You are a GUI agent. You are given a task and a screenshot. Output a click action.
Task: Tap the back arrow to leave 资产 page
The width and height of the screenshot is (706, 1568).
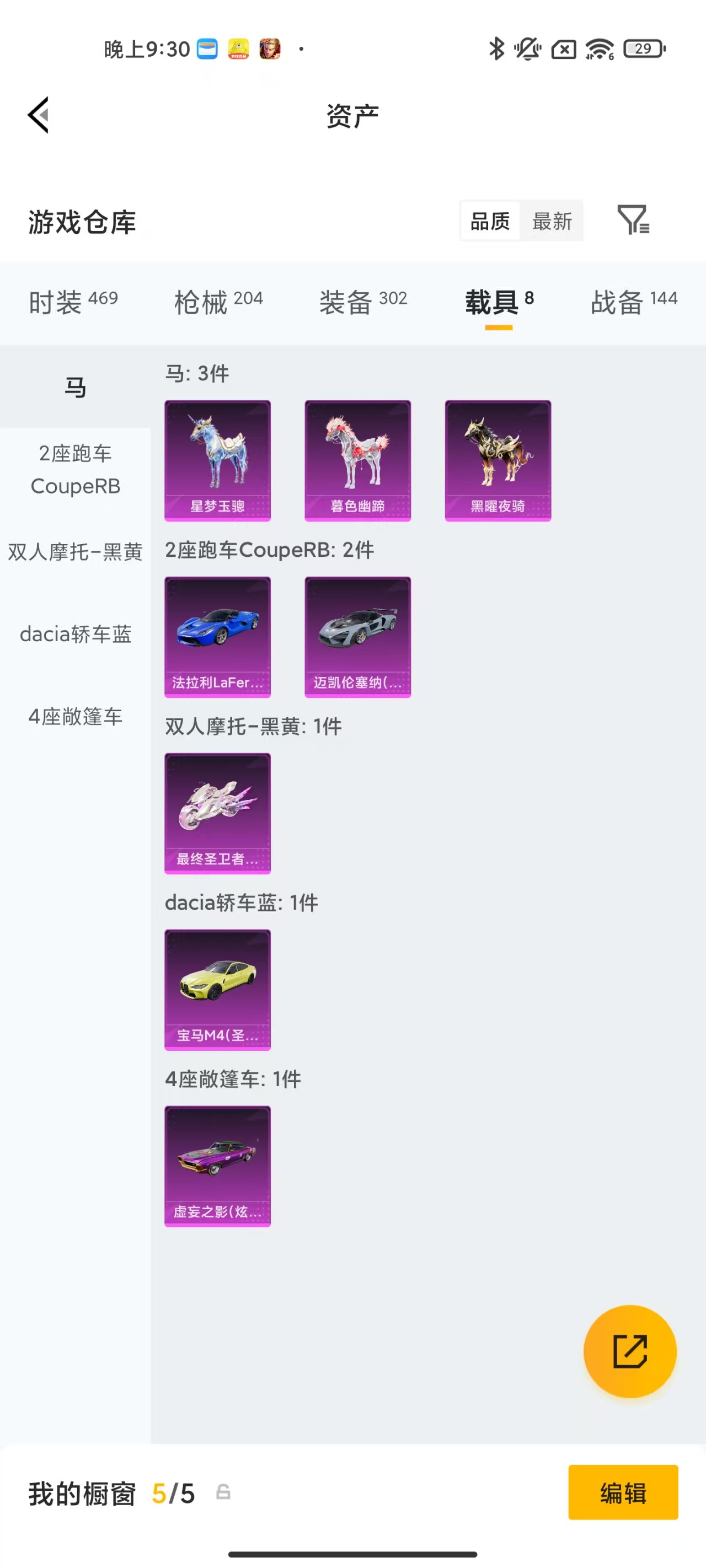tap(38, 115)
